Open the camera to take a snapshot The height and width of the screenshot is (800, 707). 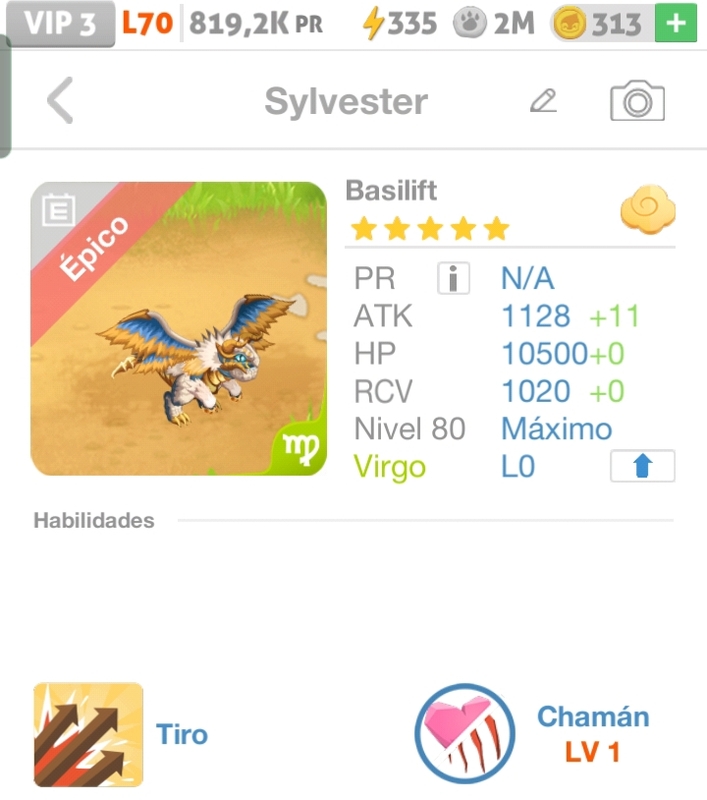(x=637, y=101)
